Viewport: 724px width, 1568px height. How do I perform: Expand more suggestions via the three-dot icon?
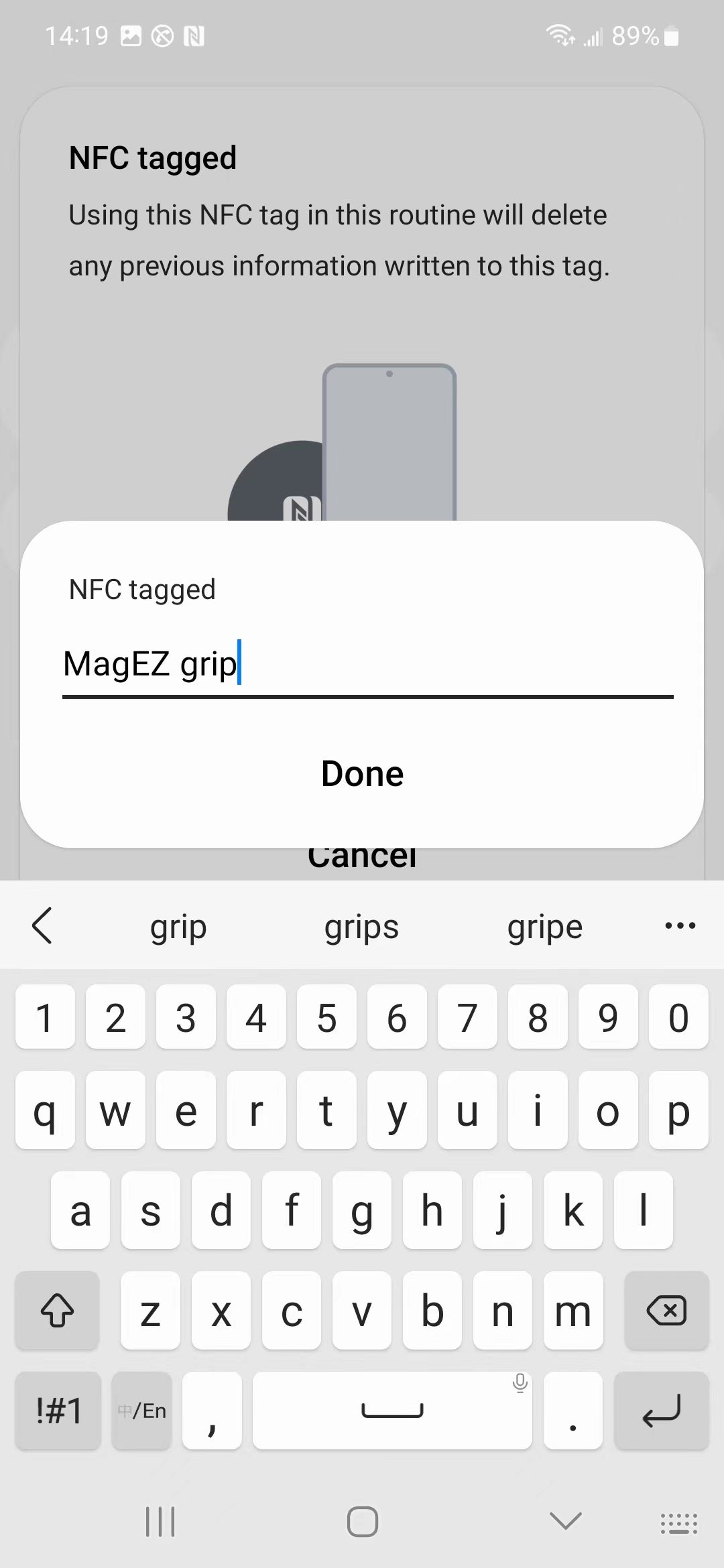click(679, 926)
